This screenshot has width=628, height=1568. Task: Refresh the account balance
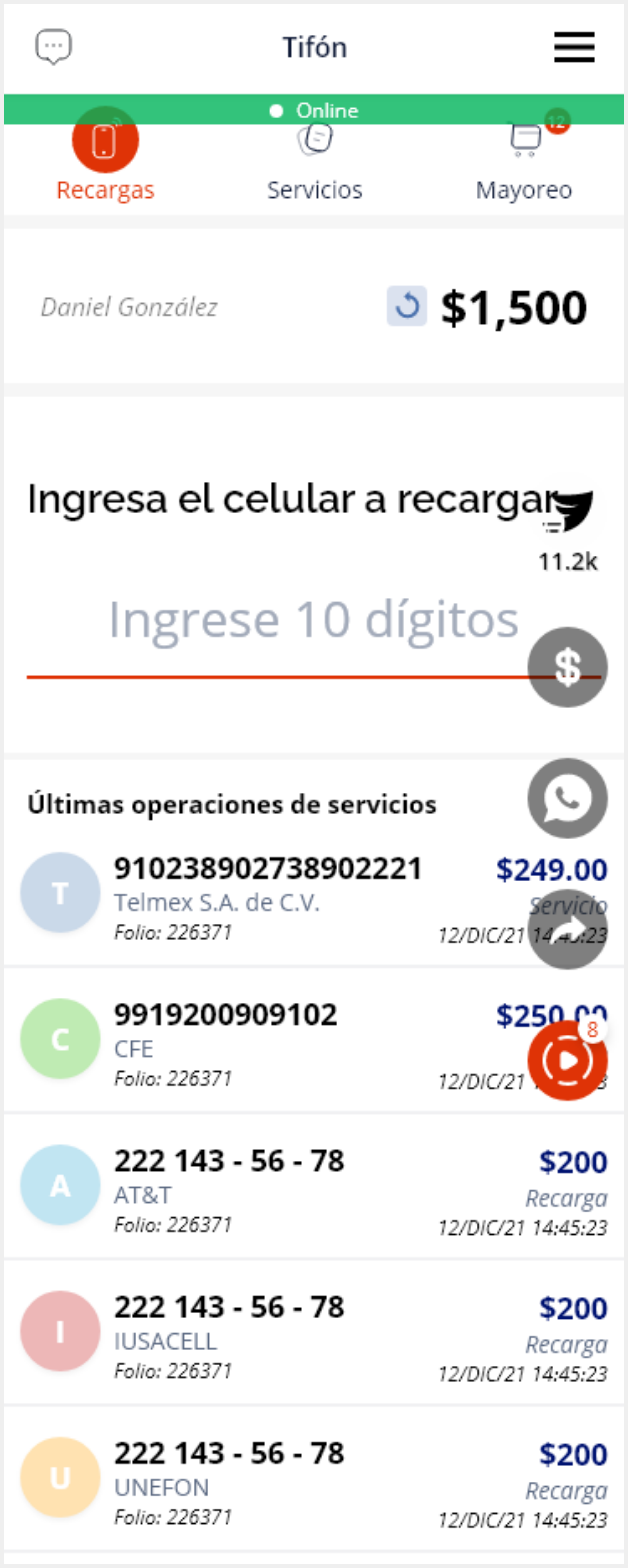pos(407,307)
